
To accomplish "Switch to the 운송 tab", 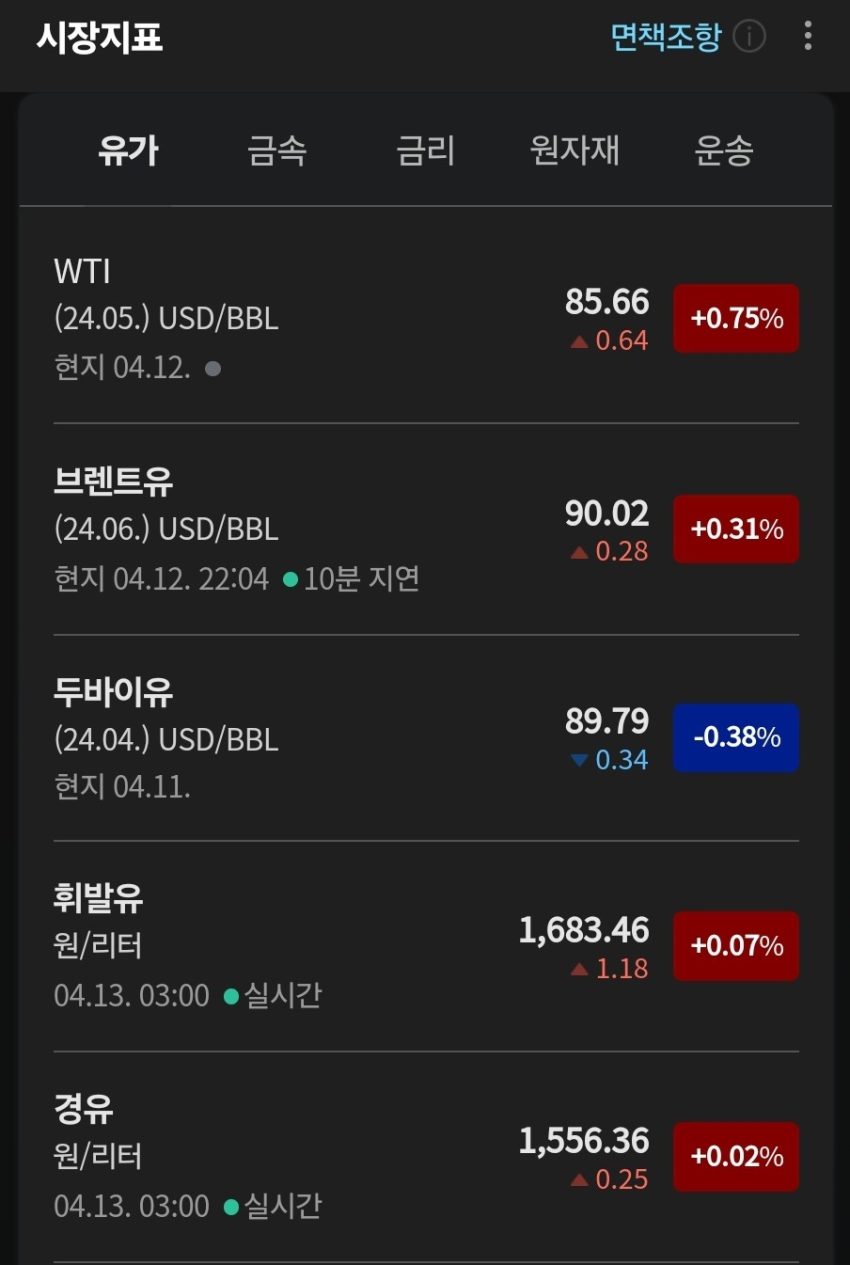I will point(723,151).
